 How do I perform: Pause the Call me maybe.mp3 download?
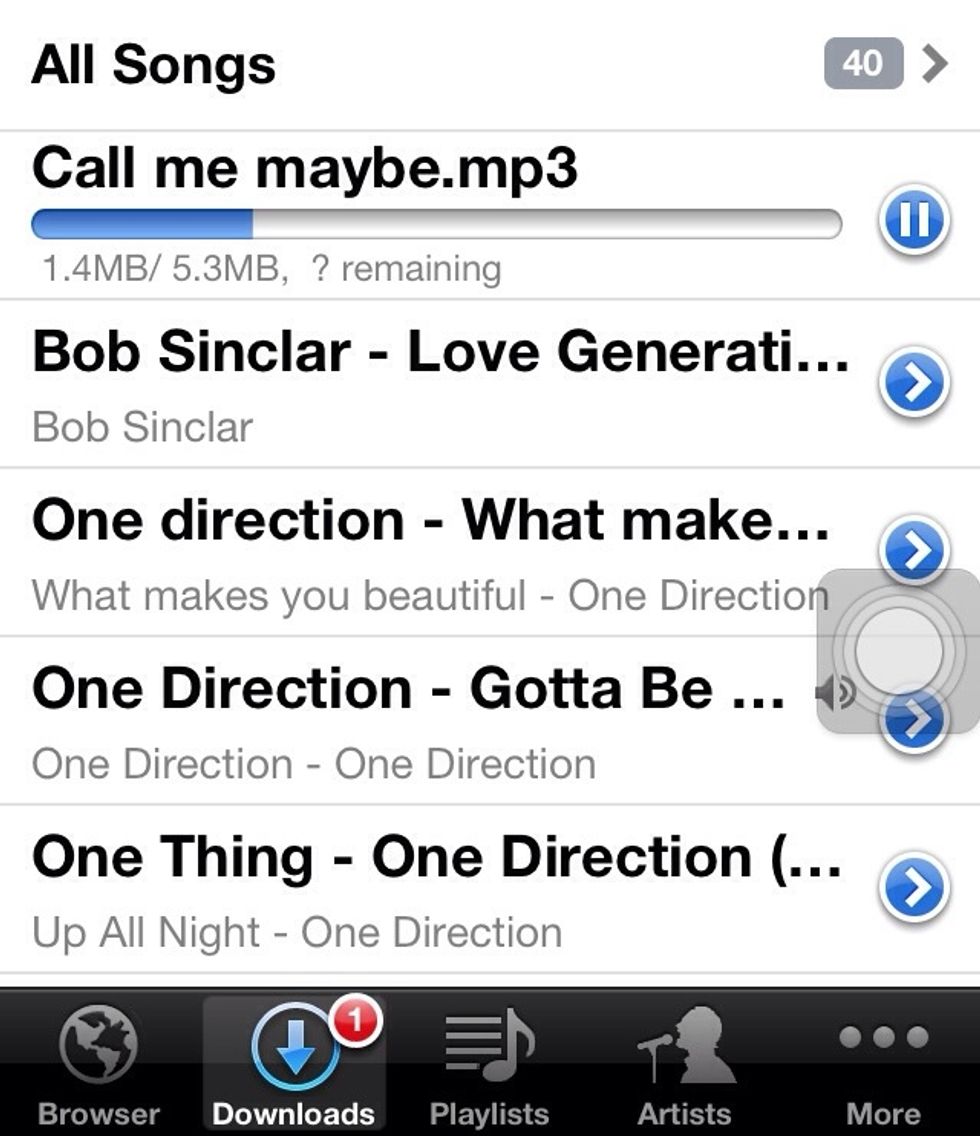click(x=913, y=221)
